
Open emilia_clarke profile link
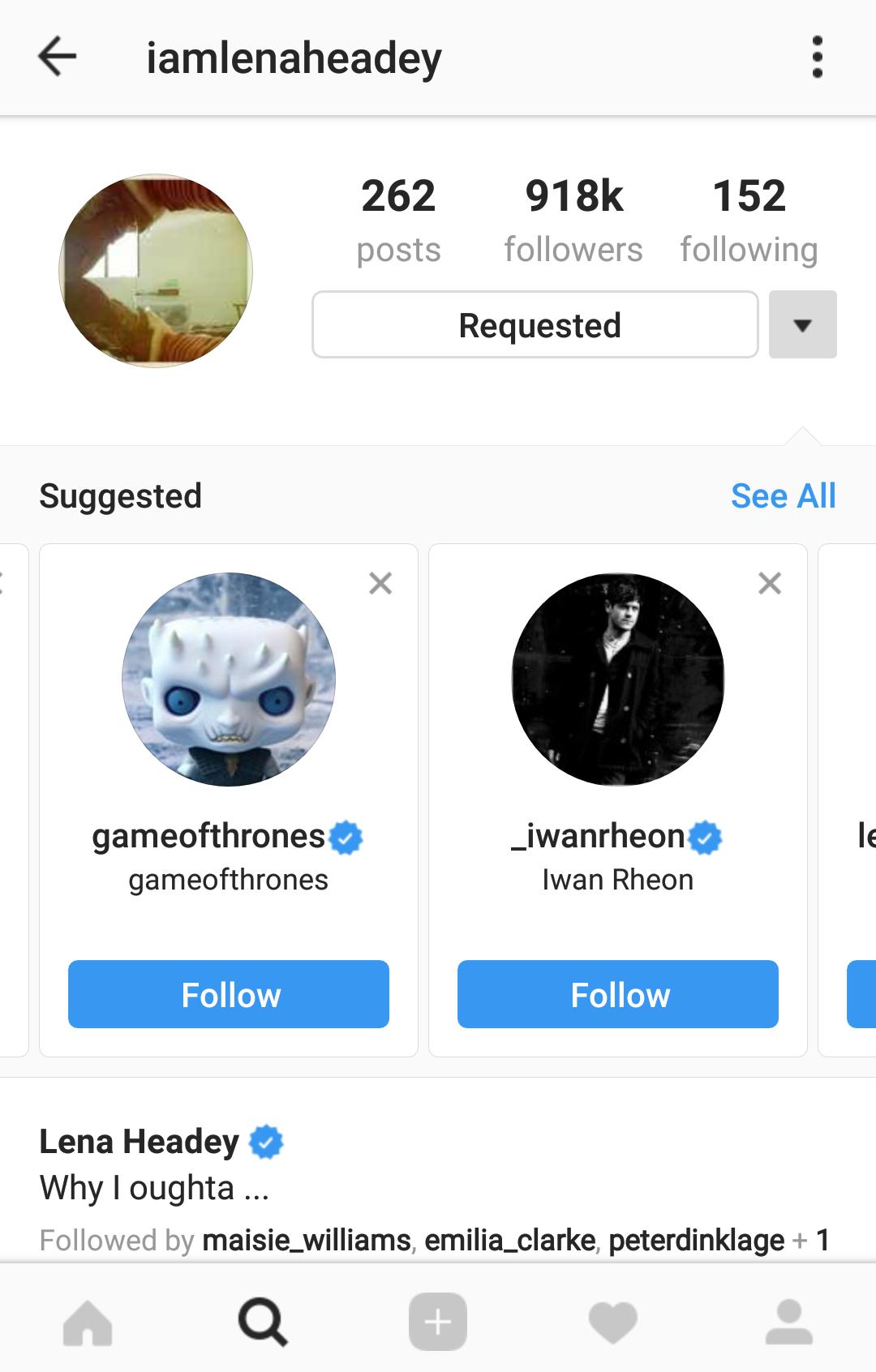[x=510, y=1241]
